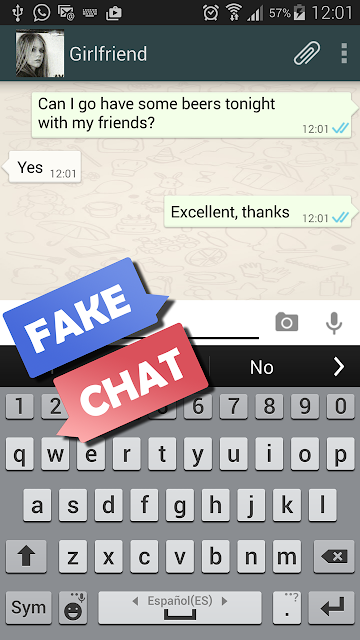Tap the microphone to record a voice message
This screenshot has width=360, height=640.
pos(334,323)
